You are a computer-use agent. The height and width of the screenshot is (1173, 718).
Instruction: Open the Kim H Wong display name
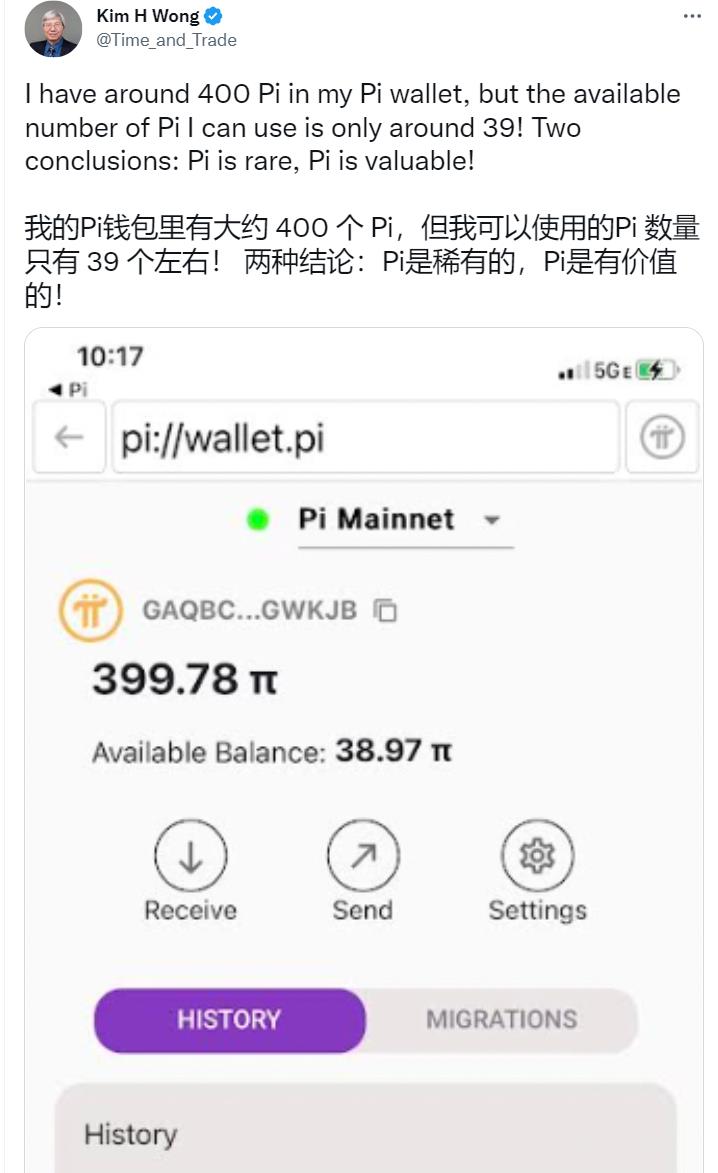click(148, 16)
